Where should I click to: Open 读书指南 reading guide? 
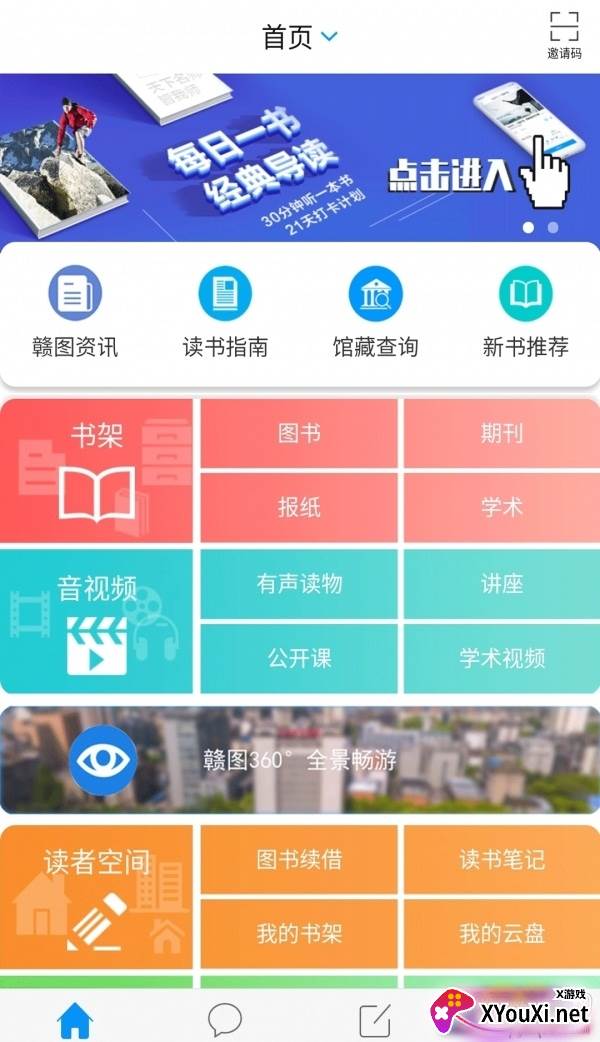click(225, 312)
